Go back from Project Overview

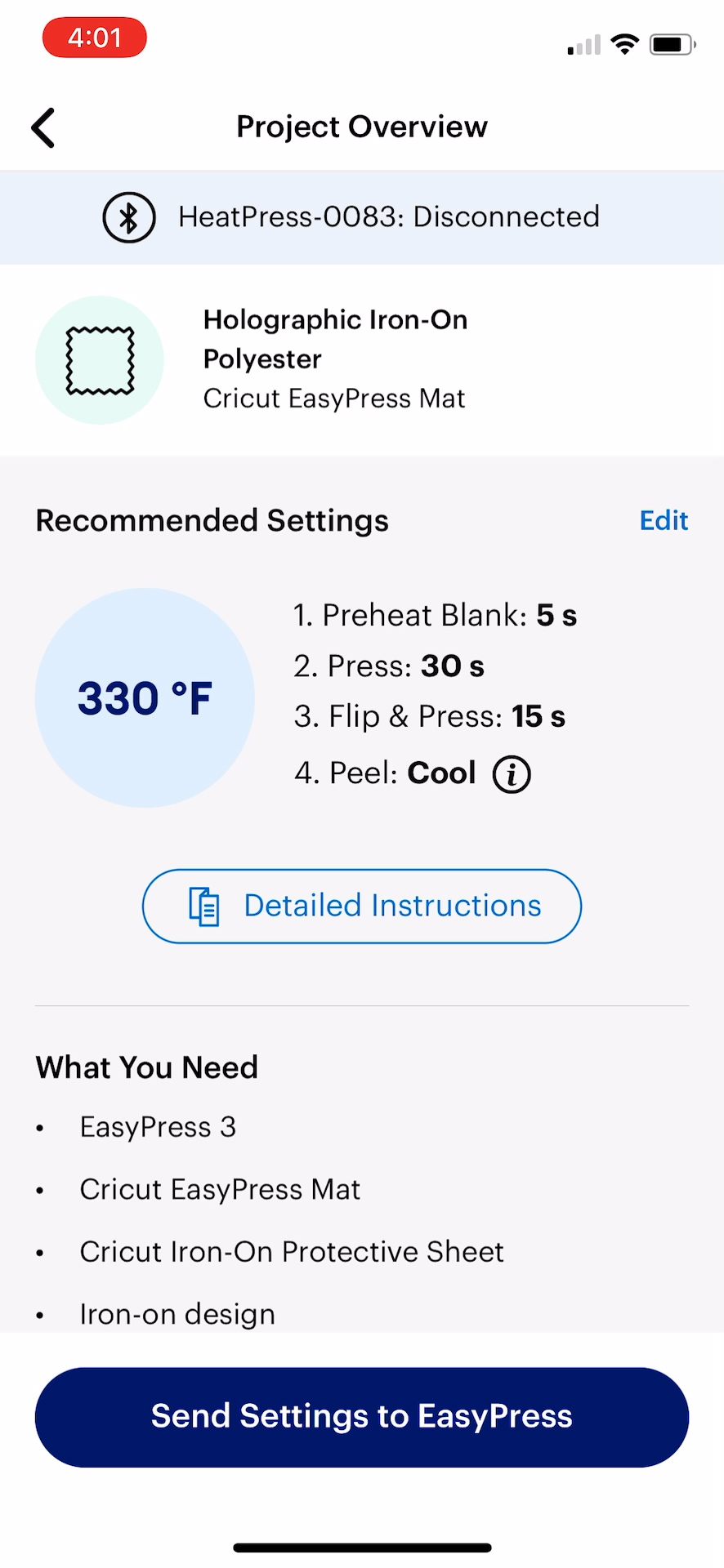coord(43,127)
